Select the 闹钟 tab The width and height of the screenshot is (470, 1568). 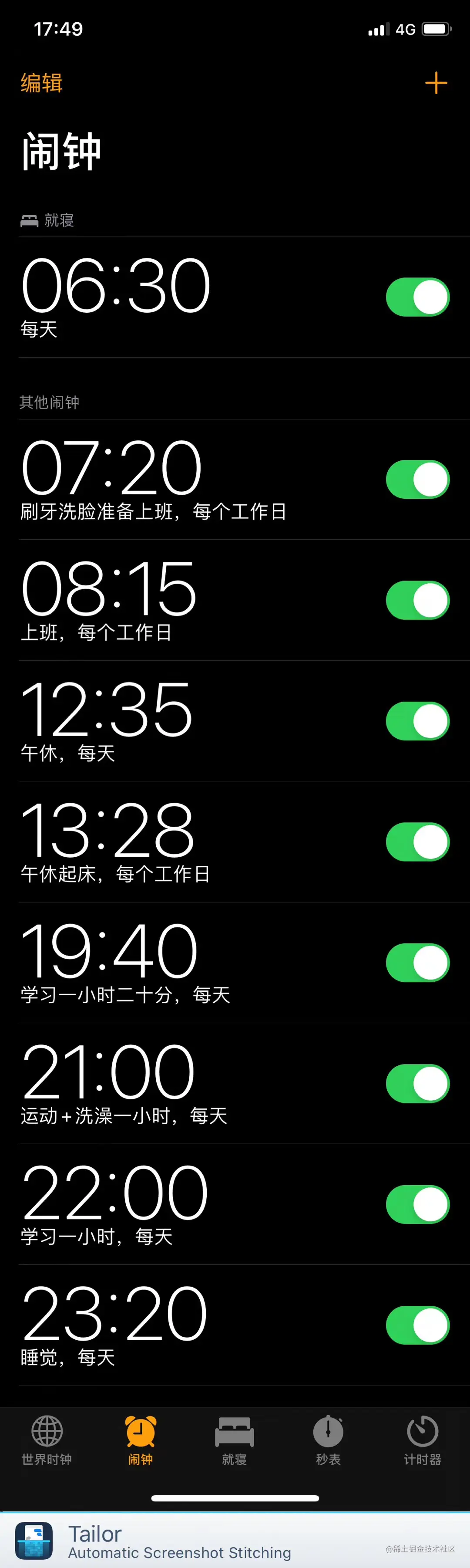pos(141,1440)
